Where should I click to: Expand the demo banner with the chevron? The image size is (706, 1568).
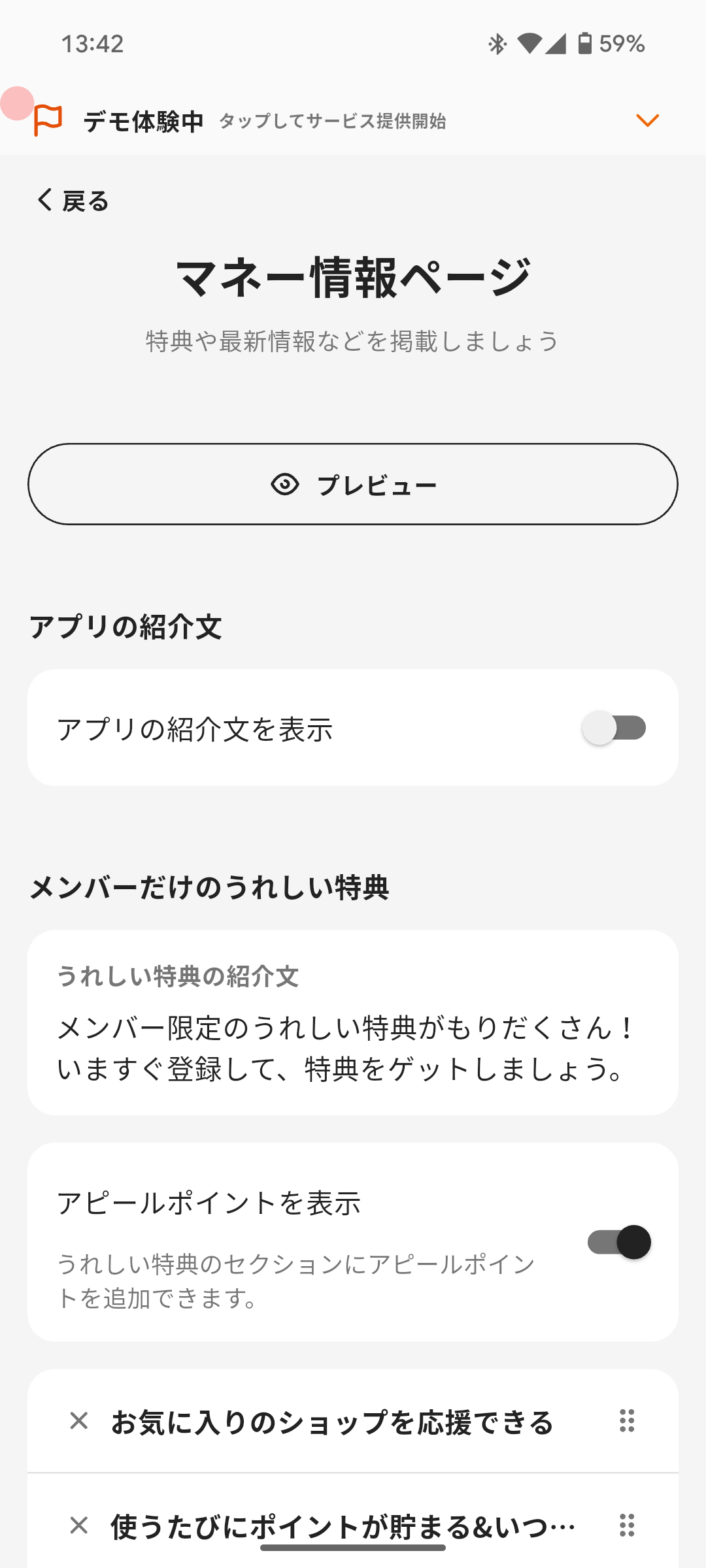click(648, 120)
